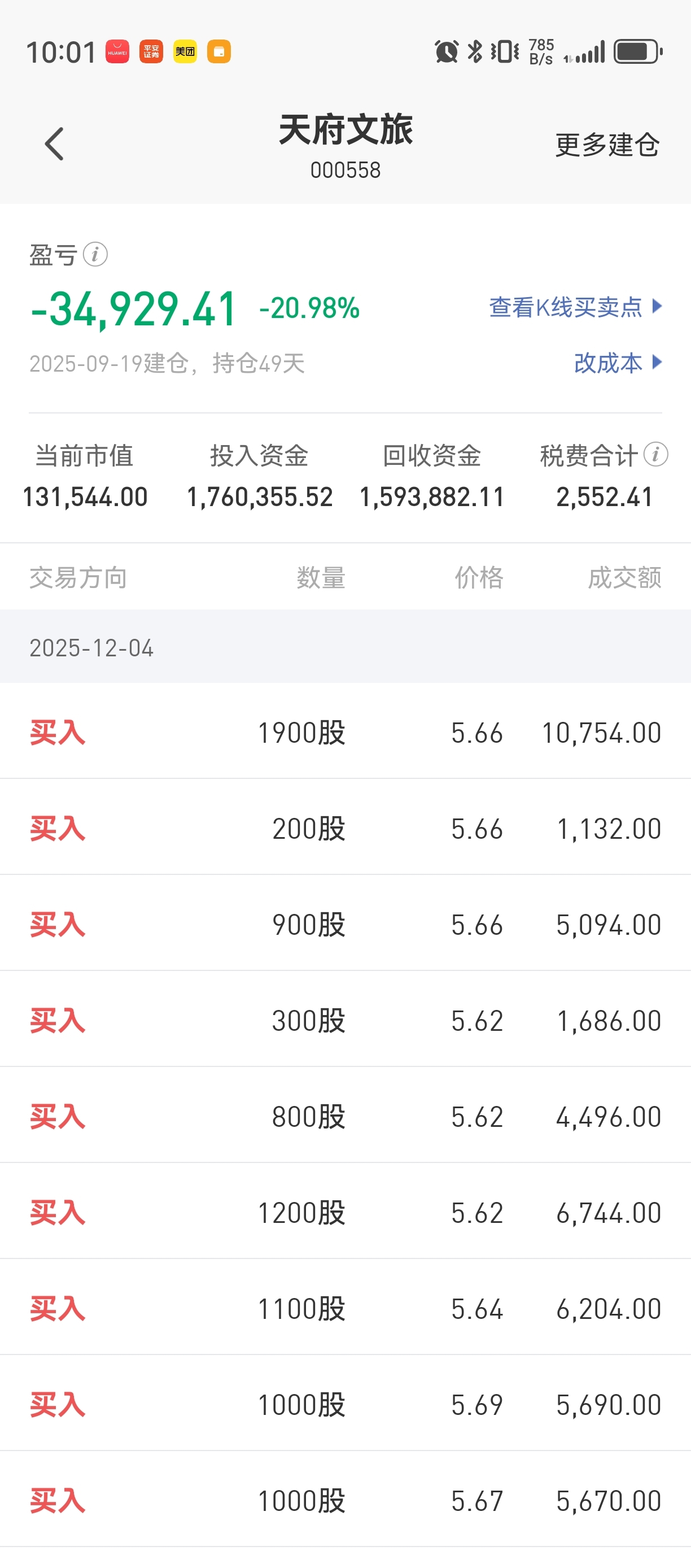Screen dimensions: 691x1568
Task: Open 更多建仓 in the header
Action: [x=607, y=145]
